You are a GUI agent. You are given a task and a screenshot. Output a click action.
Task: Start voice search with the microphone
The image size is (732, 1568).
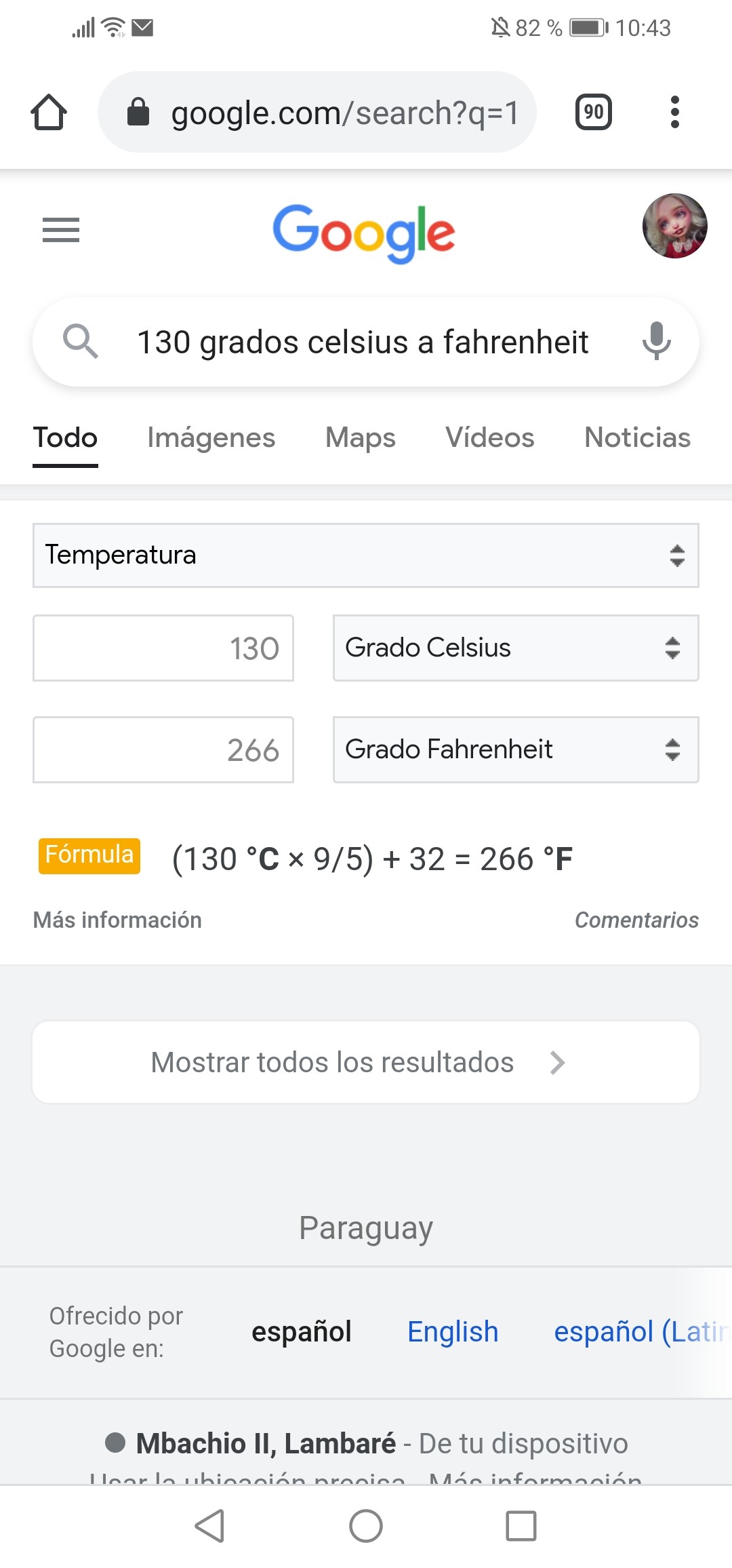(656, 341)
